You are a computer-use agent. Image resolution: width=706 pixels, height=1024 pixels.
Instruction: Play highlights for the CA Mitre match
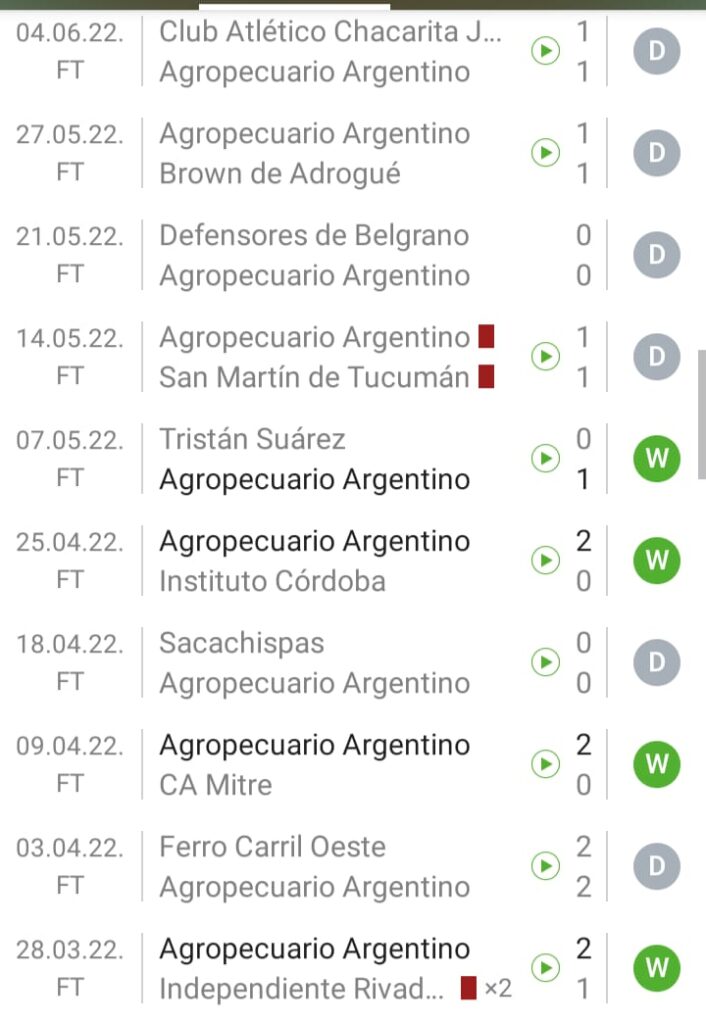545,765
